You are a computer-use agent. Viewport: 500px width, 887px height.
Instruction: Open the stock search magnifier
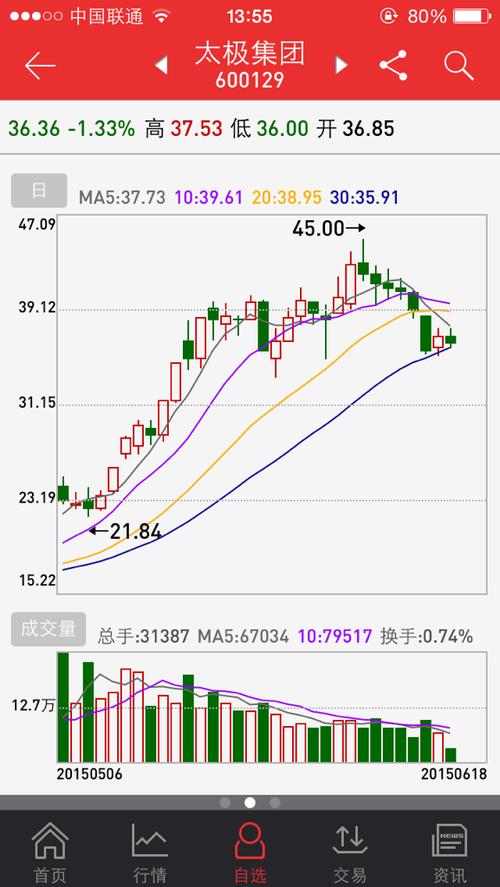point(458,66)
